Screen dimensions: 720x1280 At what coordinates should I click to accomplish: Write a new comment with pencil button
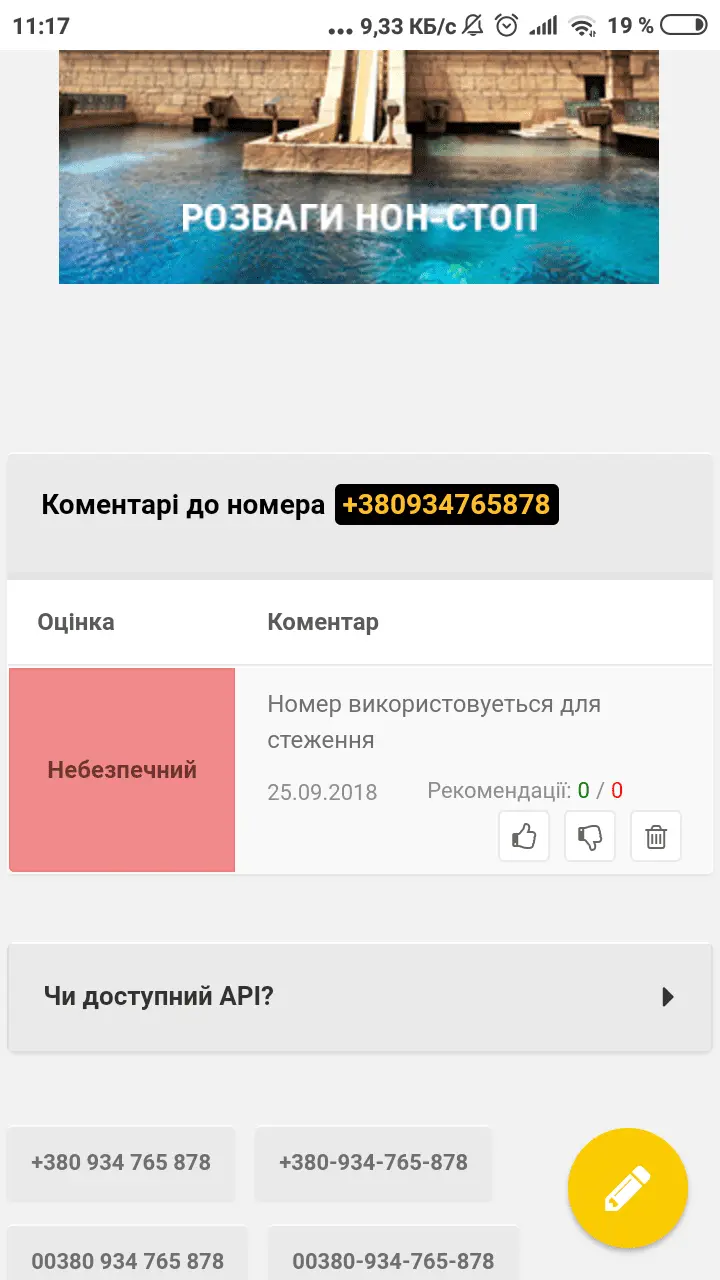pyautogui.click(x=627, y=1188)
